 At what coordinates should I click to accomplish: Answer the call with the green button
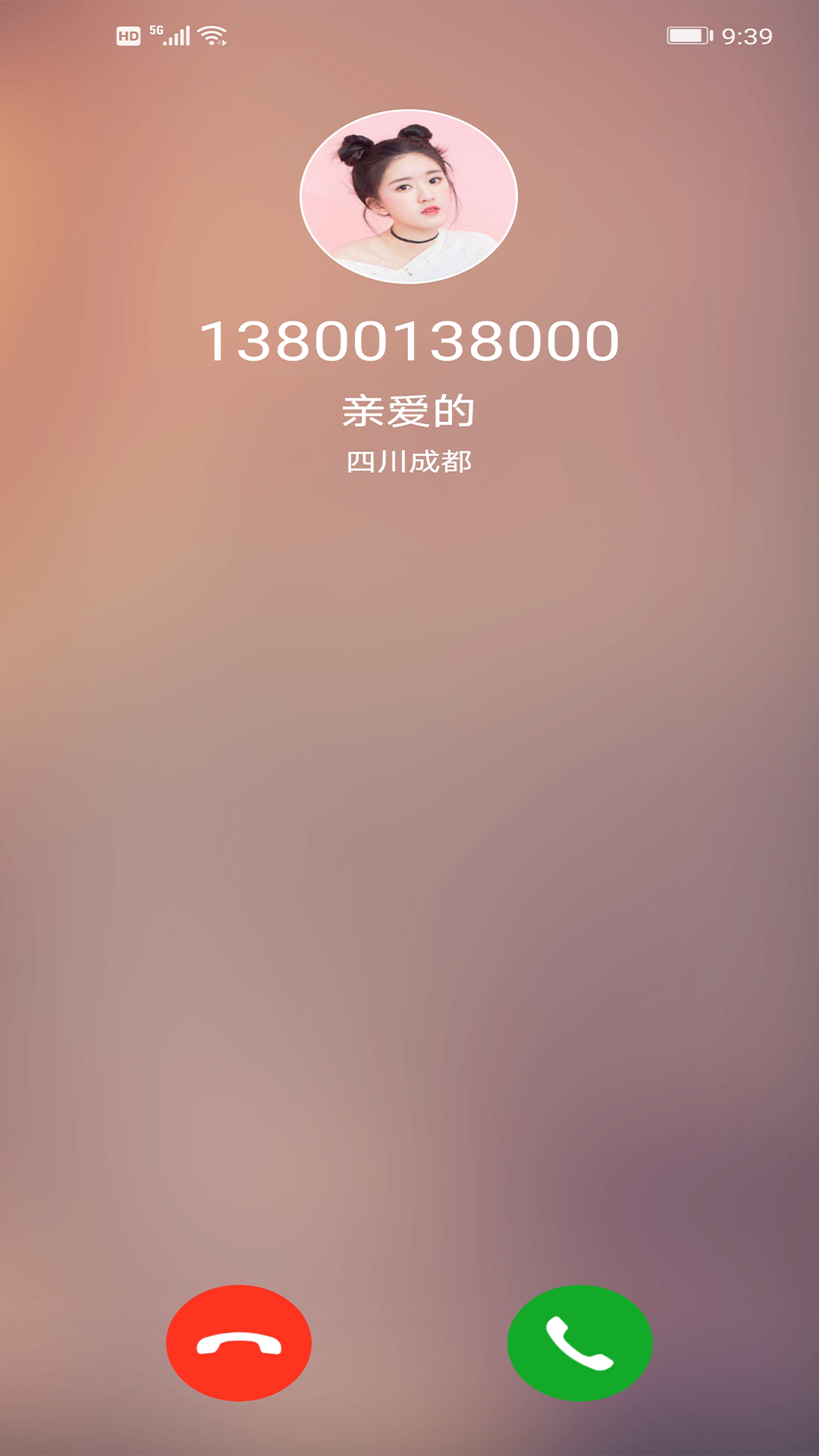(579, 1343)
